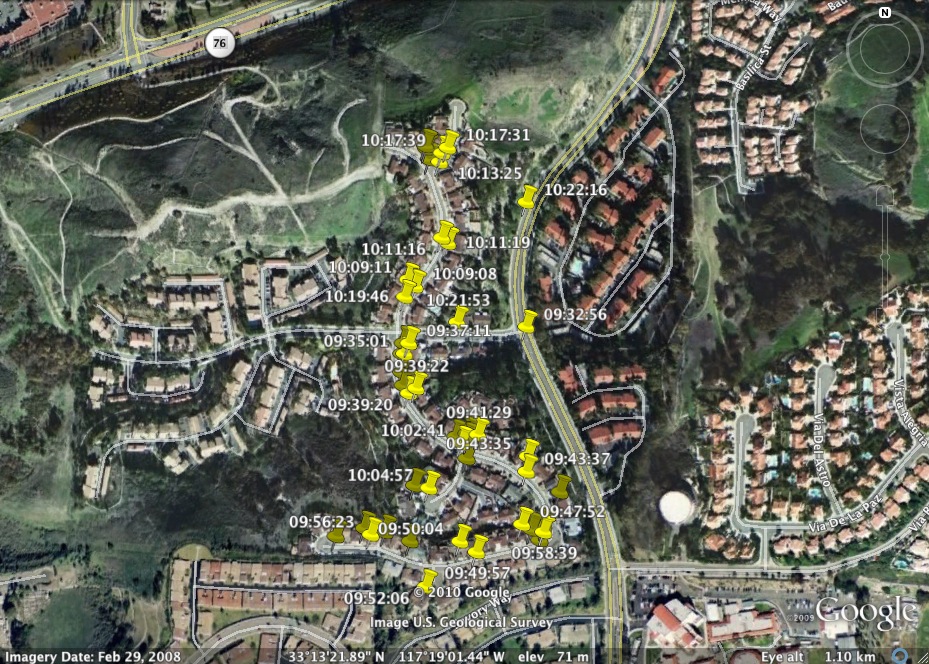
Task: Tap the placemark labeled 09:43:37
Action: pos(530,455)
